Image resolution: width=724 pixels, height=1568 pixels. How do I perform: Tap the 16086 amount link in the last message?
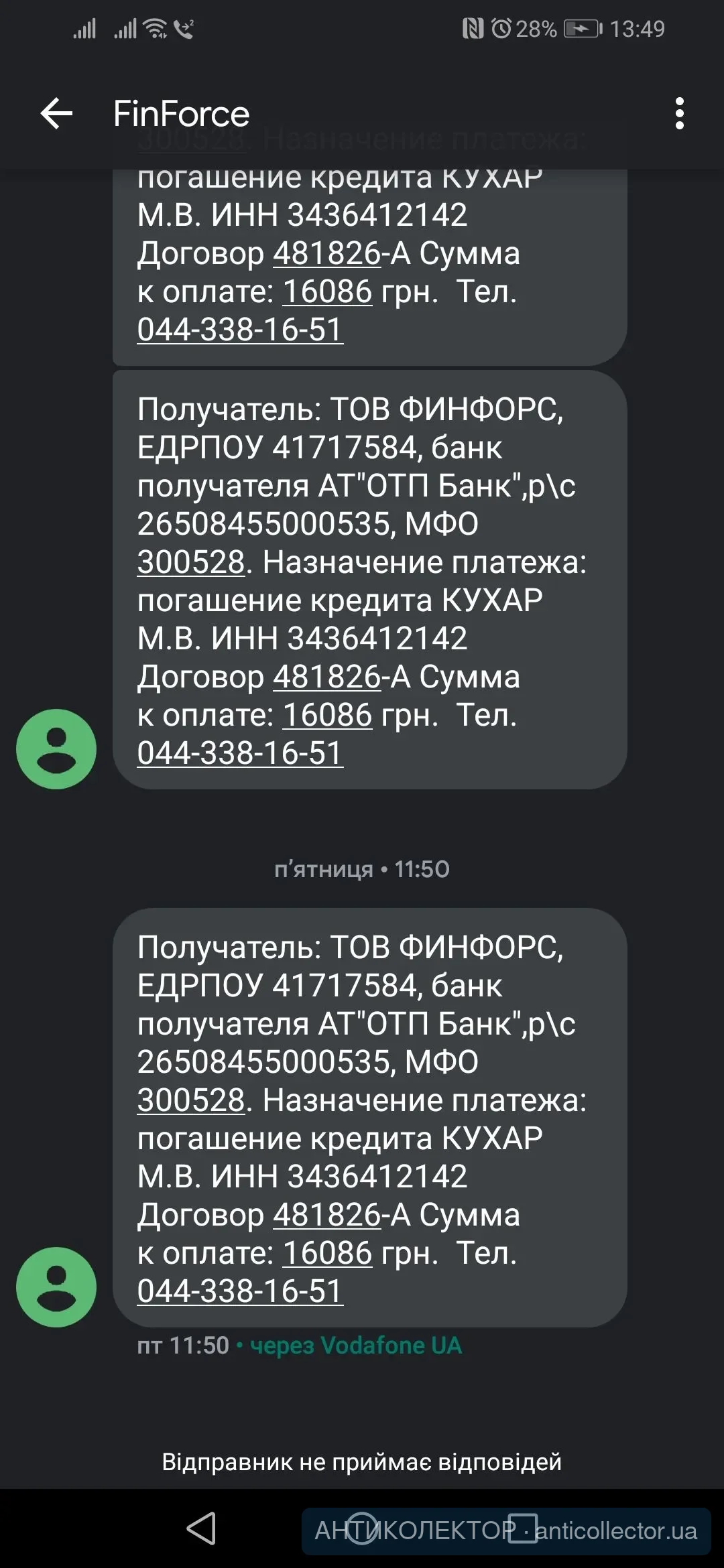click(x=327, y=1252)
